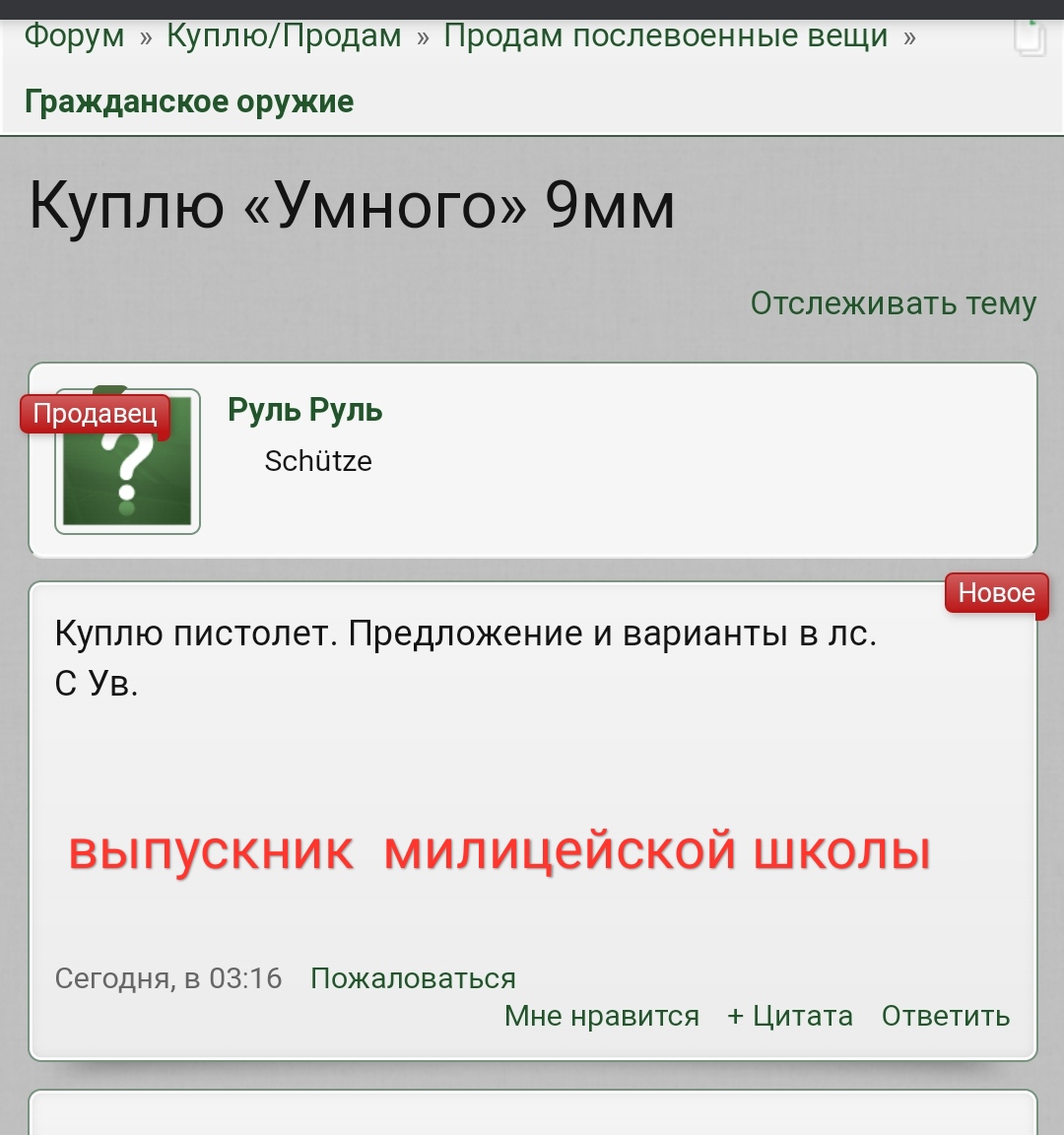The width and height of the screenshot is (1064, 1135).
Task: Open the Форум breadcrumb link
Action: (74, 36)
